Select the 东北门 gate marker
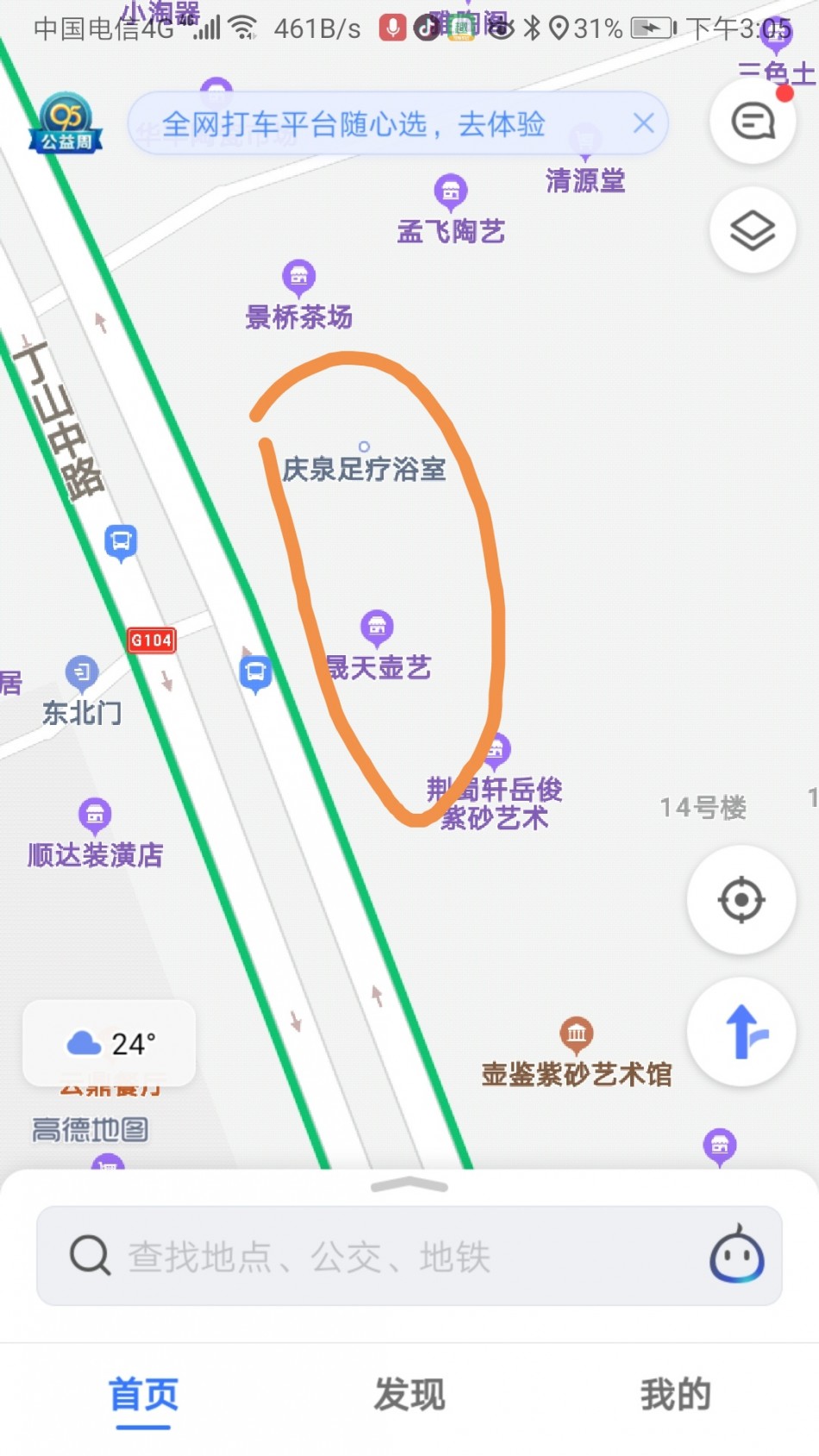This screenshot has height=1456, width=819. (82, 673)
